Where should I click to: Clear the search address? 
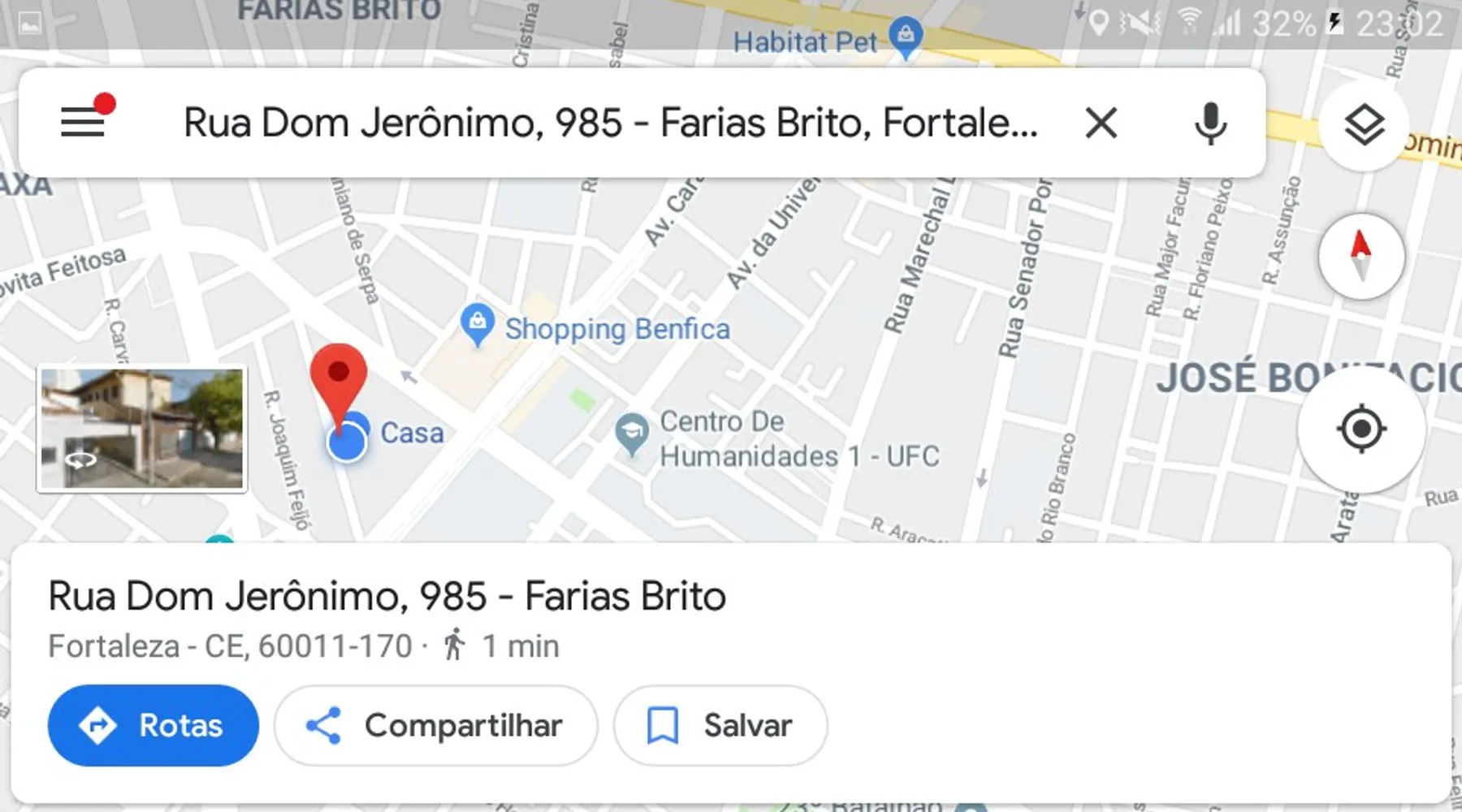tap(1101, 123)
